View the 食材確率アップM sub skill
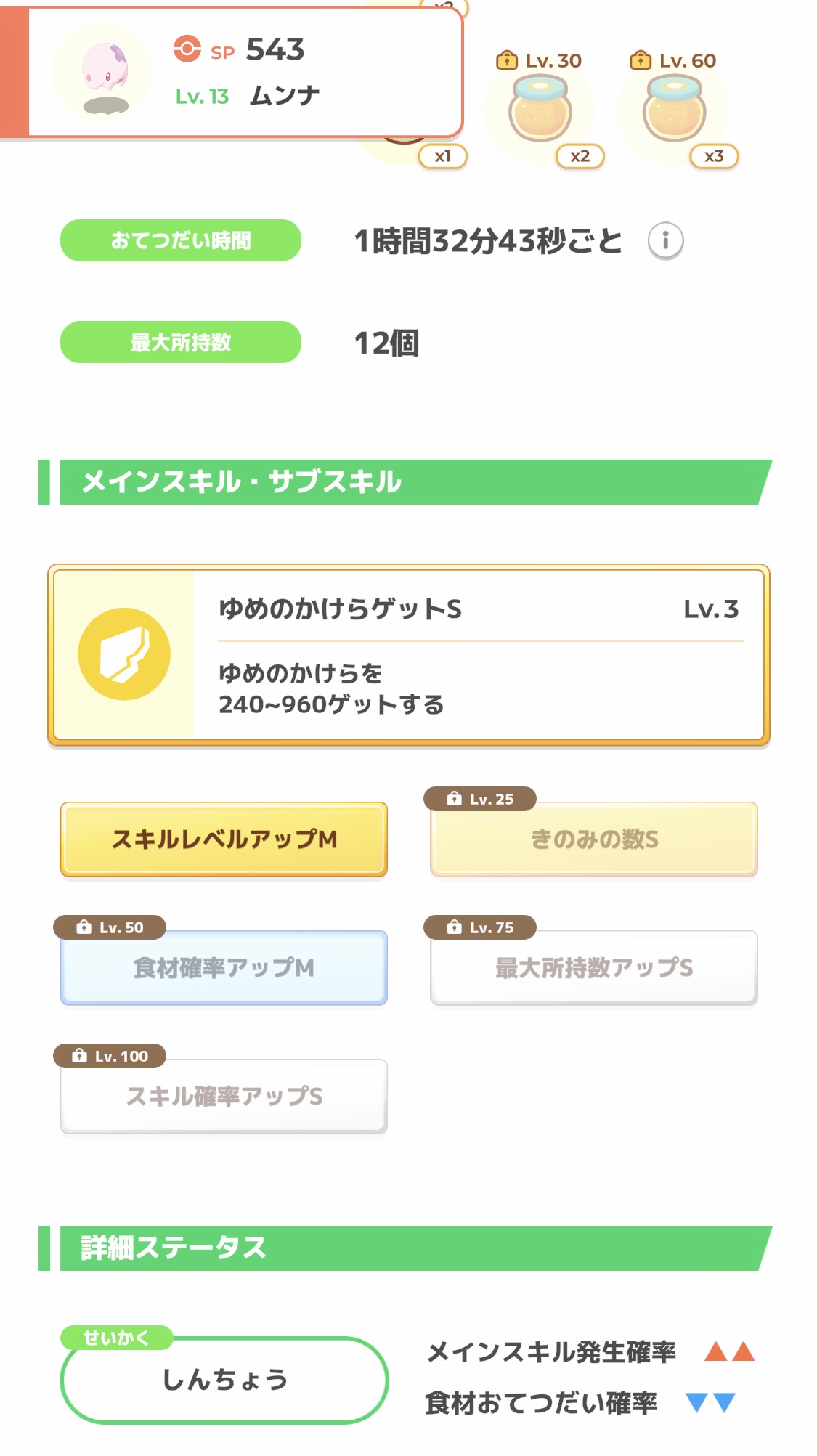Viewport: 817px width, 1456px height. click(x=224, y=968)
